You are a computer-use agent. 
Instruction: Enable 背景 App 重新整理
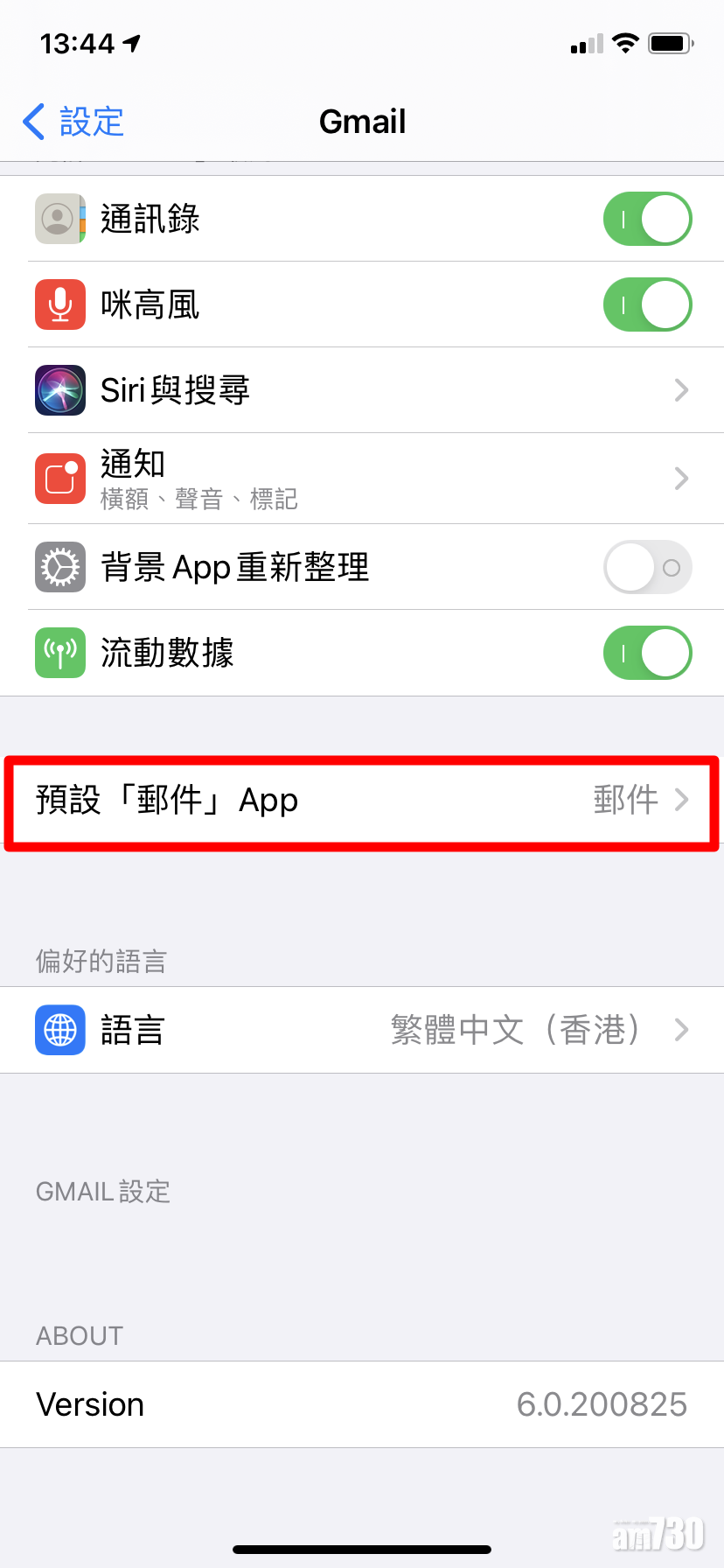pyautogui.click(x=647, y=567)
